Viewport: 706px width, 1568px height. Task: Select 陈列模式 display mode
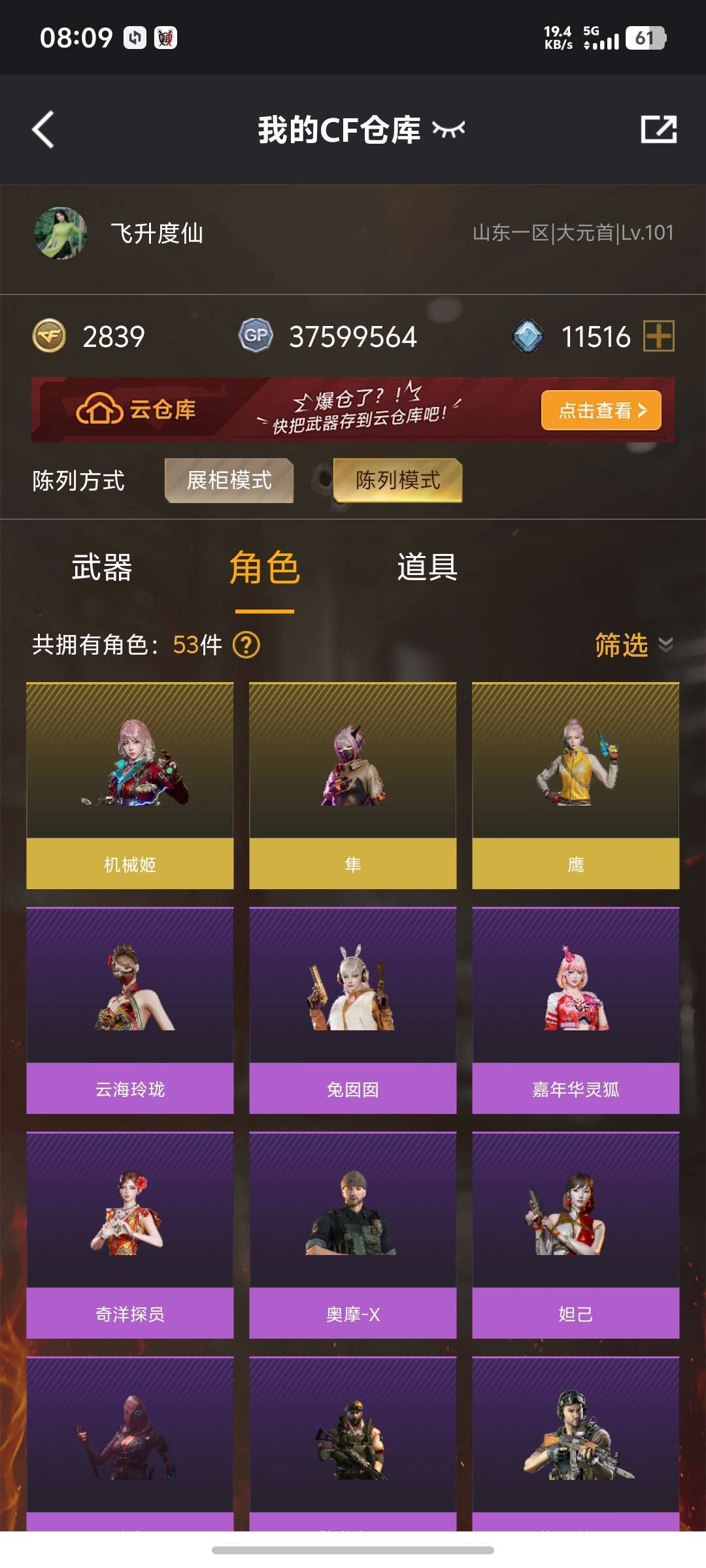[397, 480]
